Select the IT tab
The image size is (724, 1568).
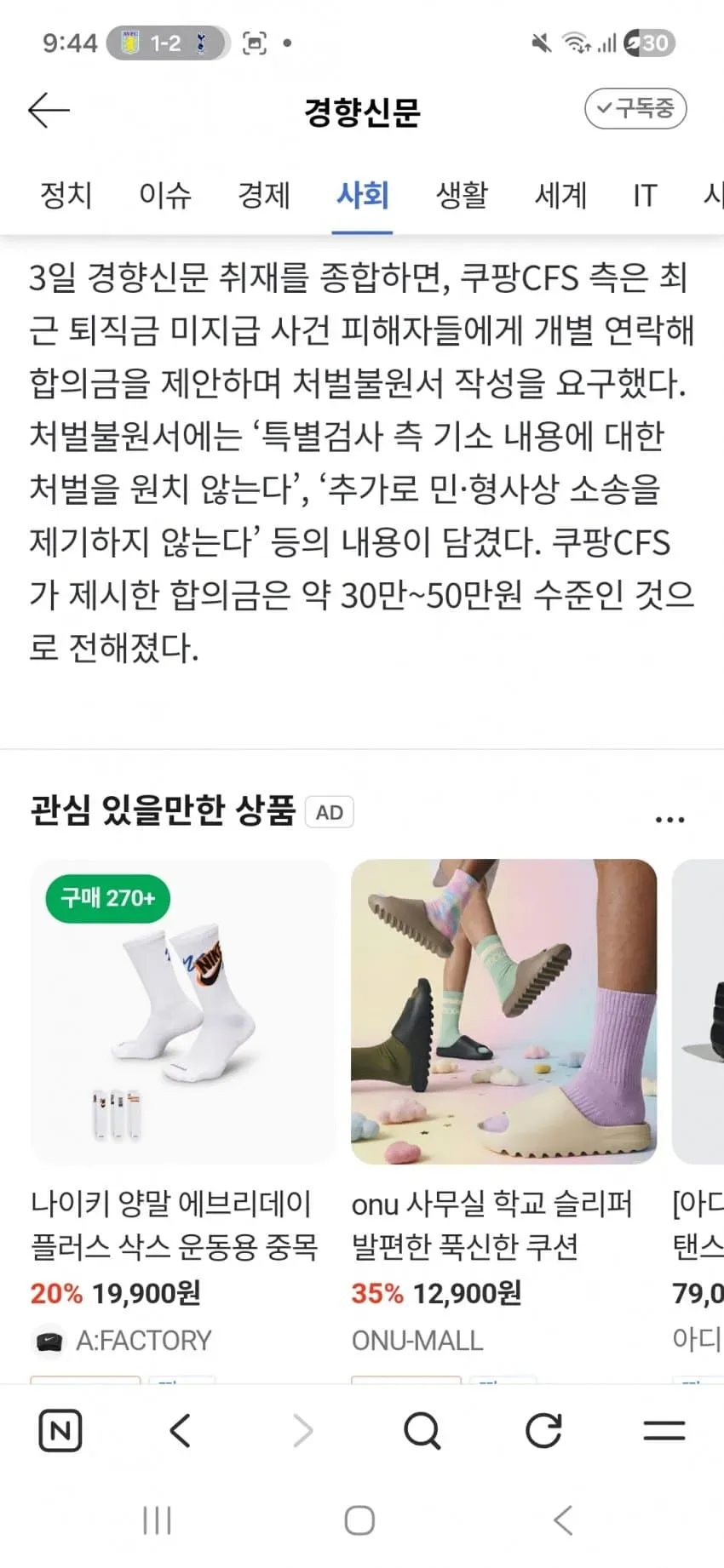pyautogui.click(x=645, y=195)
